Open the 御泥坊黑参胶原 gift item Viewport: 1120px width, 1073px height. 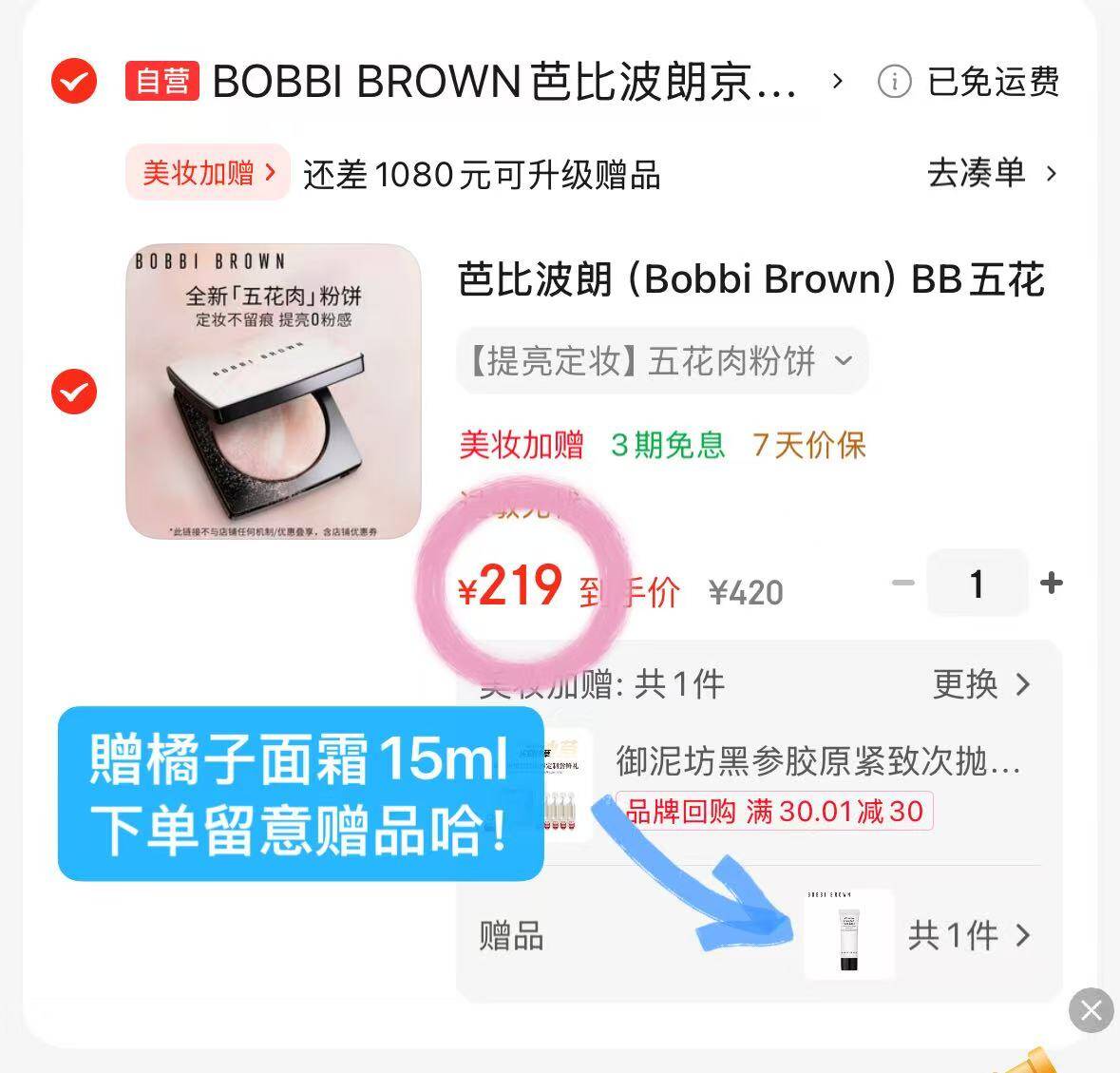(x=817, y=761)
